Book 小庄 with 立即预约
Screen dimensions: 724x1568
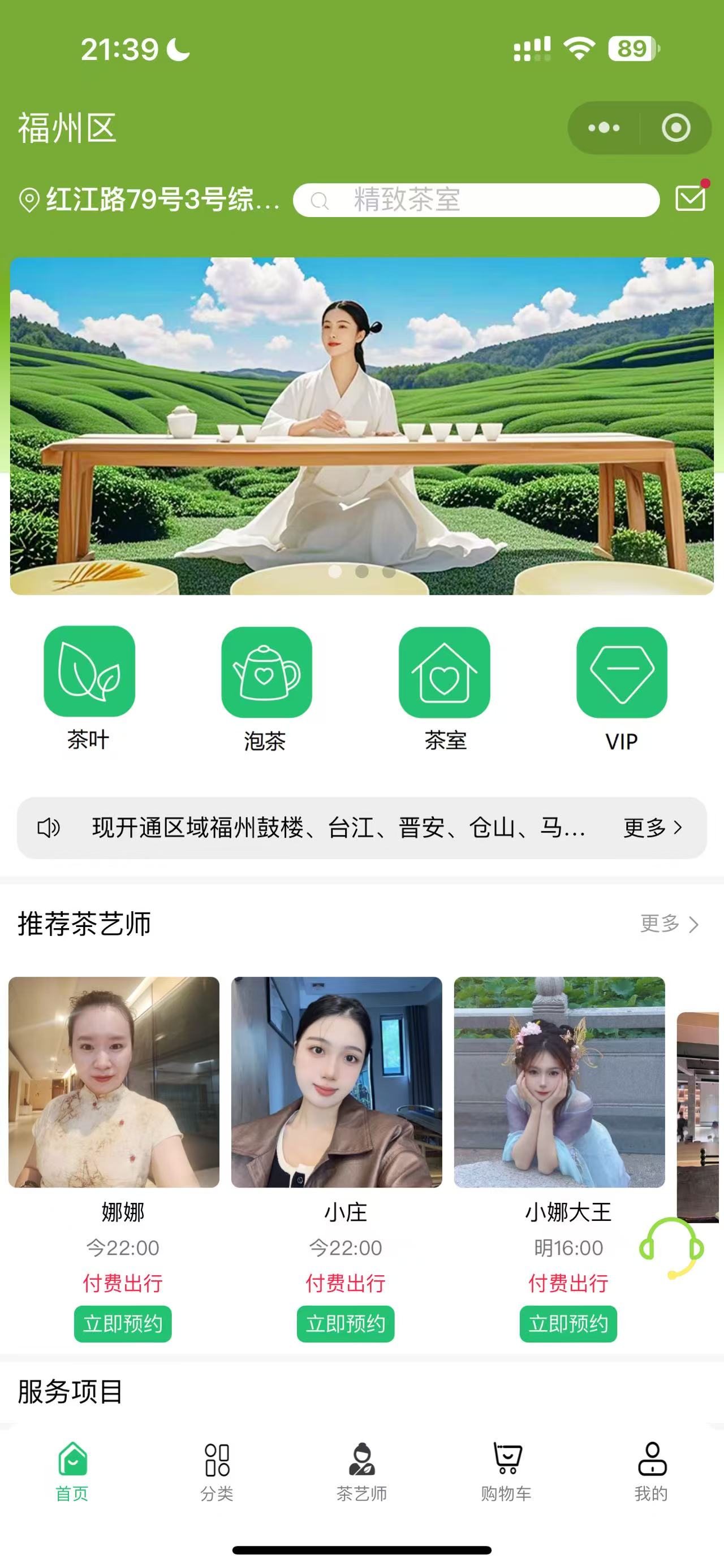point(345,1323)
